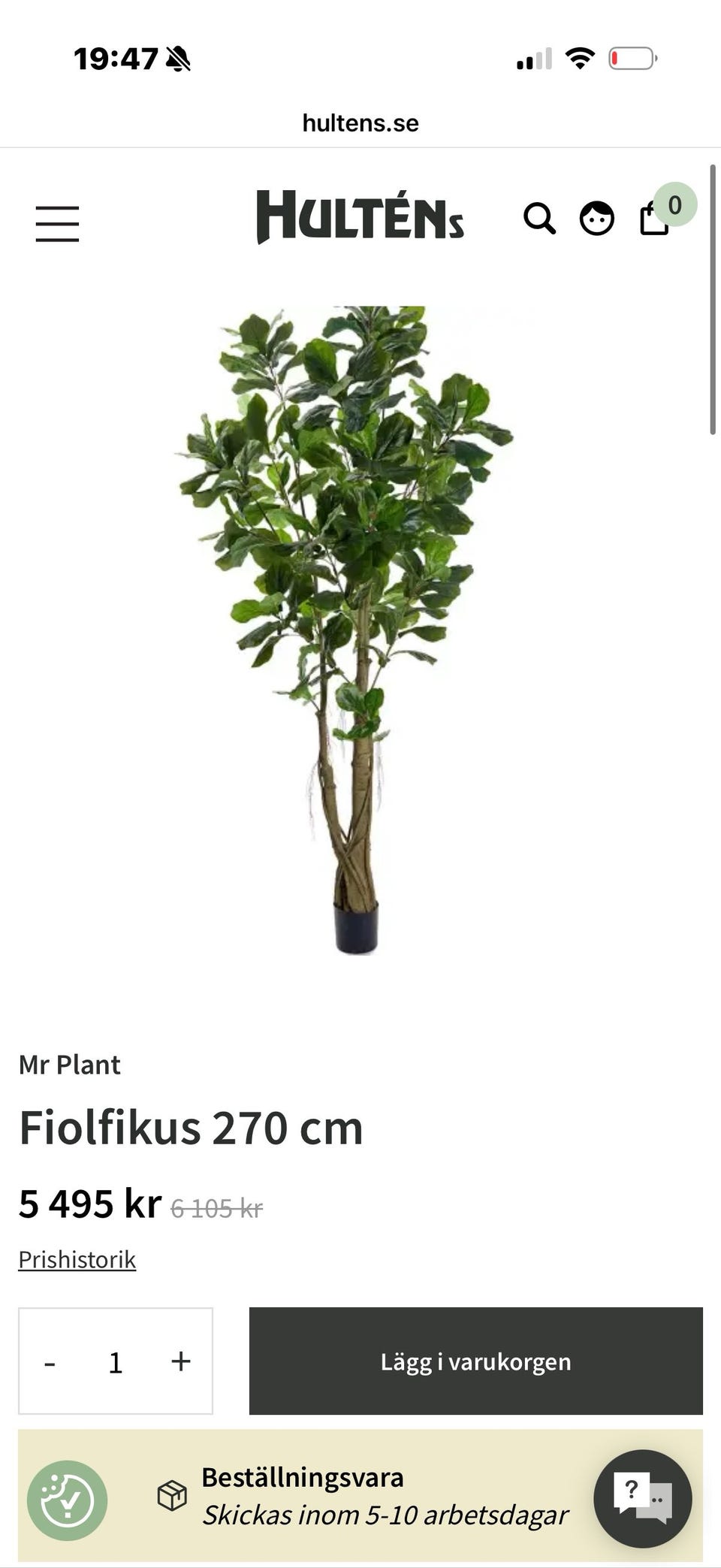Open the hamburger navigation menu
721x1568 pixels.
pos(57,223)
